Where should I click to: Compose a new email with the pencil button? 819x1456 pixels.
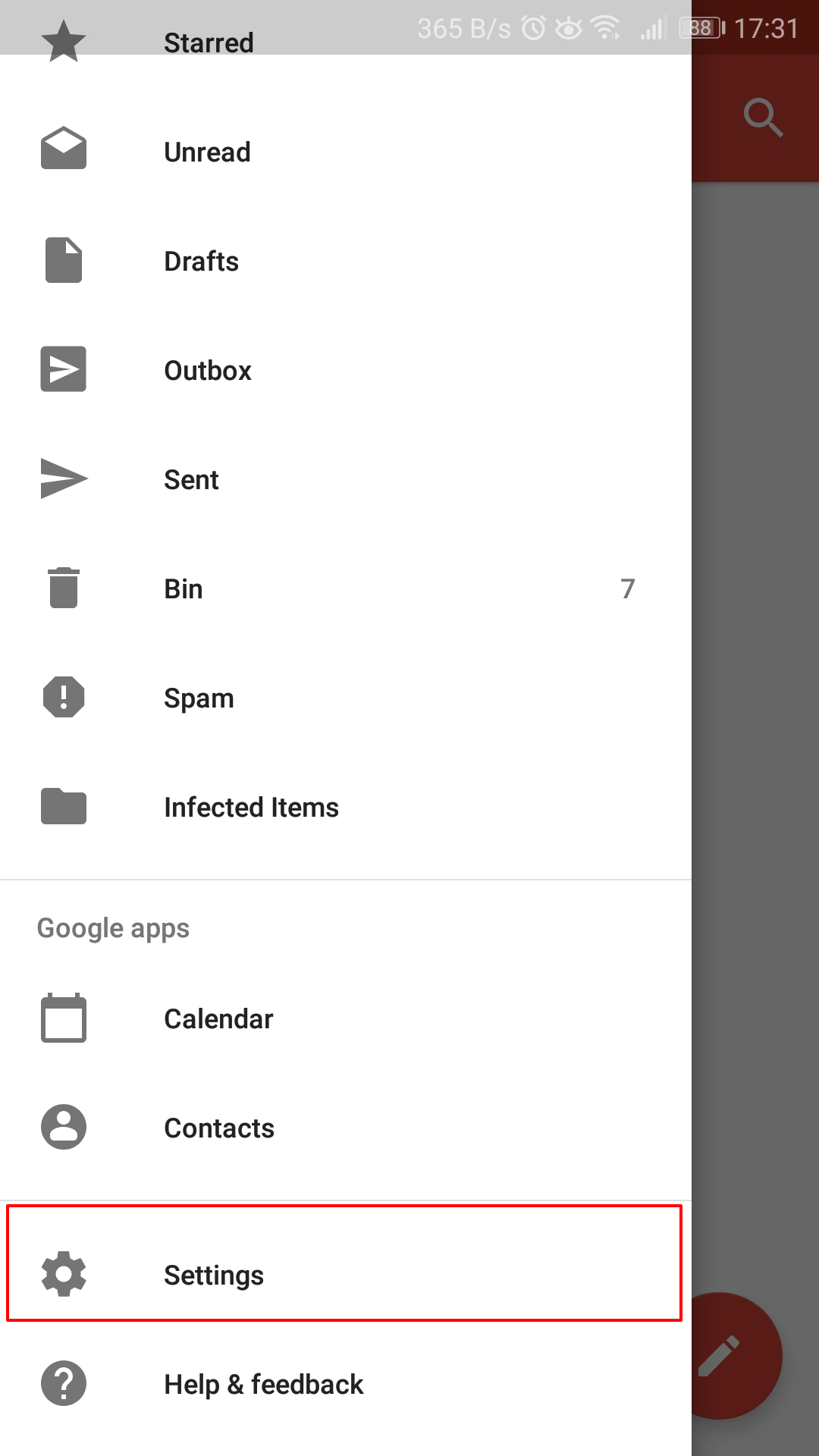pyautogui.click(x=728, y=1356)
